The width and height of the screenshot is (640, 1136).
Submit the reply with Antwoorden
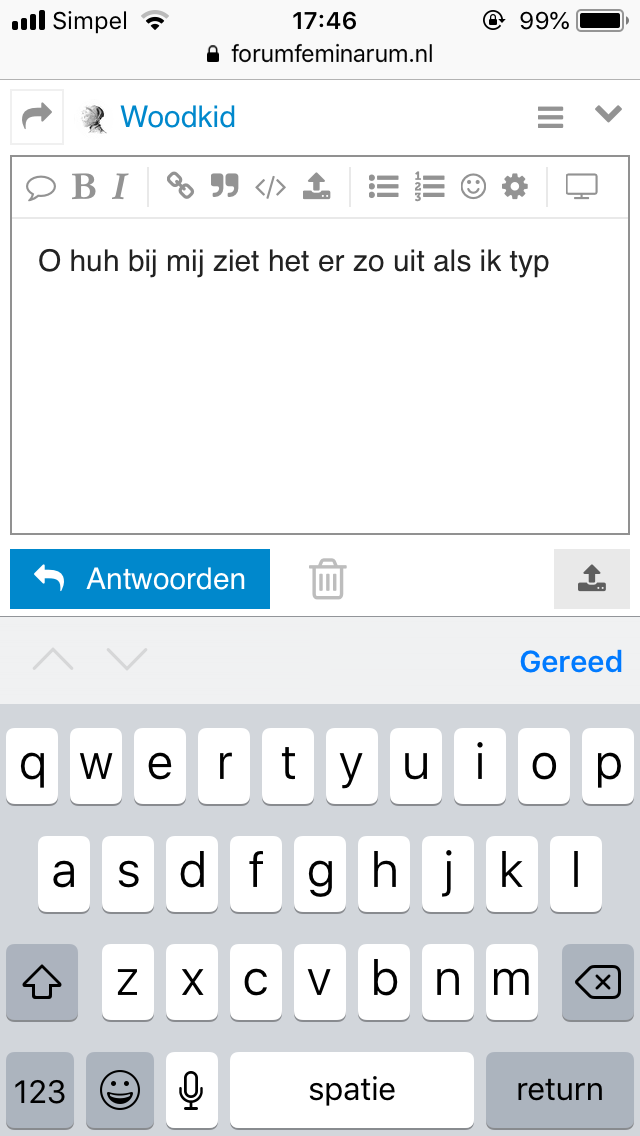[140, 578]
